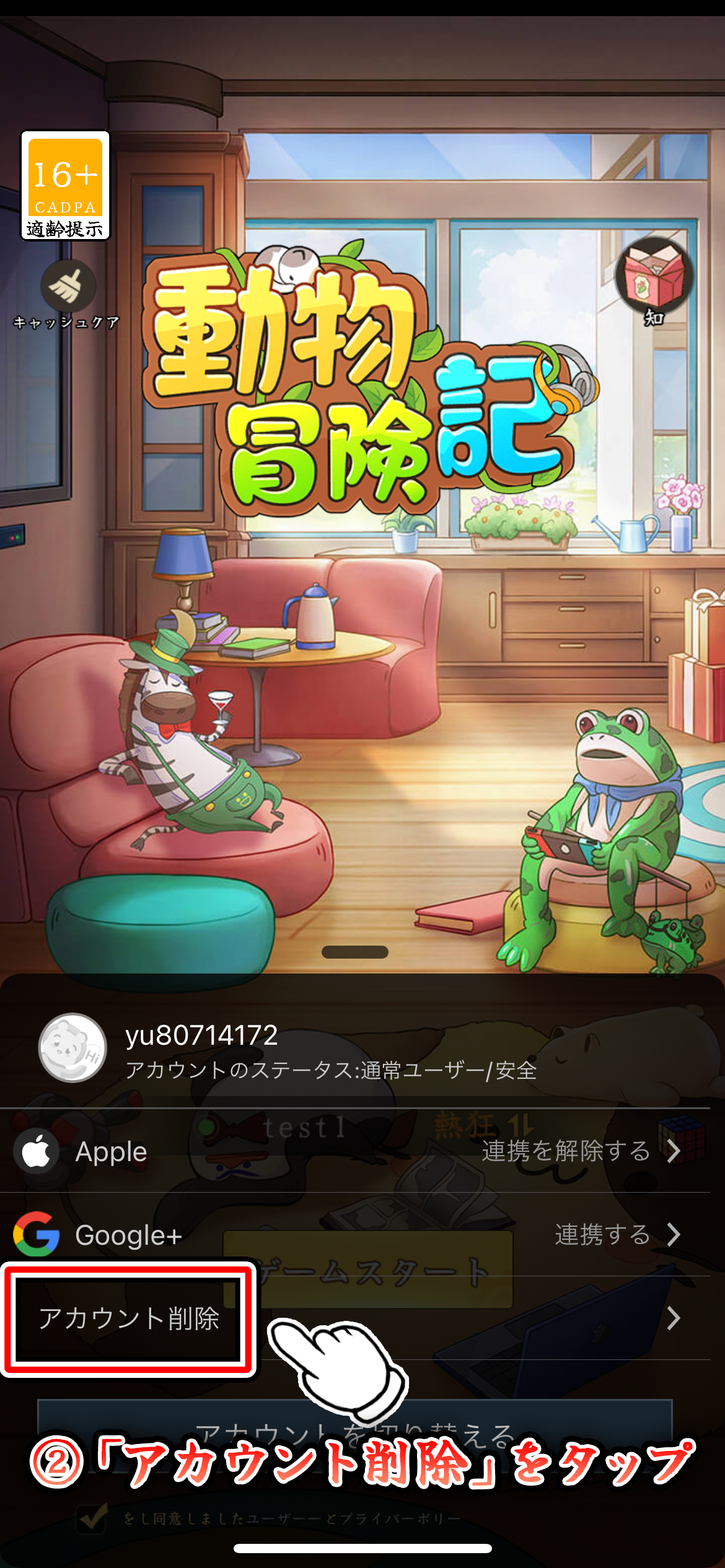
Task: Open the 16+ CADPA age rating badge
Action: pos(66,185)
